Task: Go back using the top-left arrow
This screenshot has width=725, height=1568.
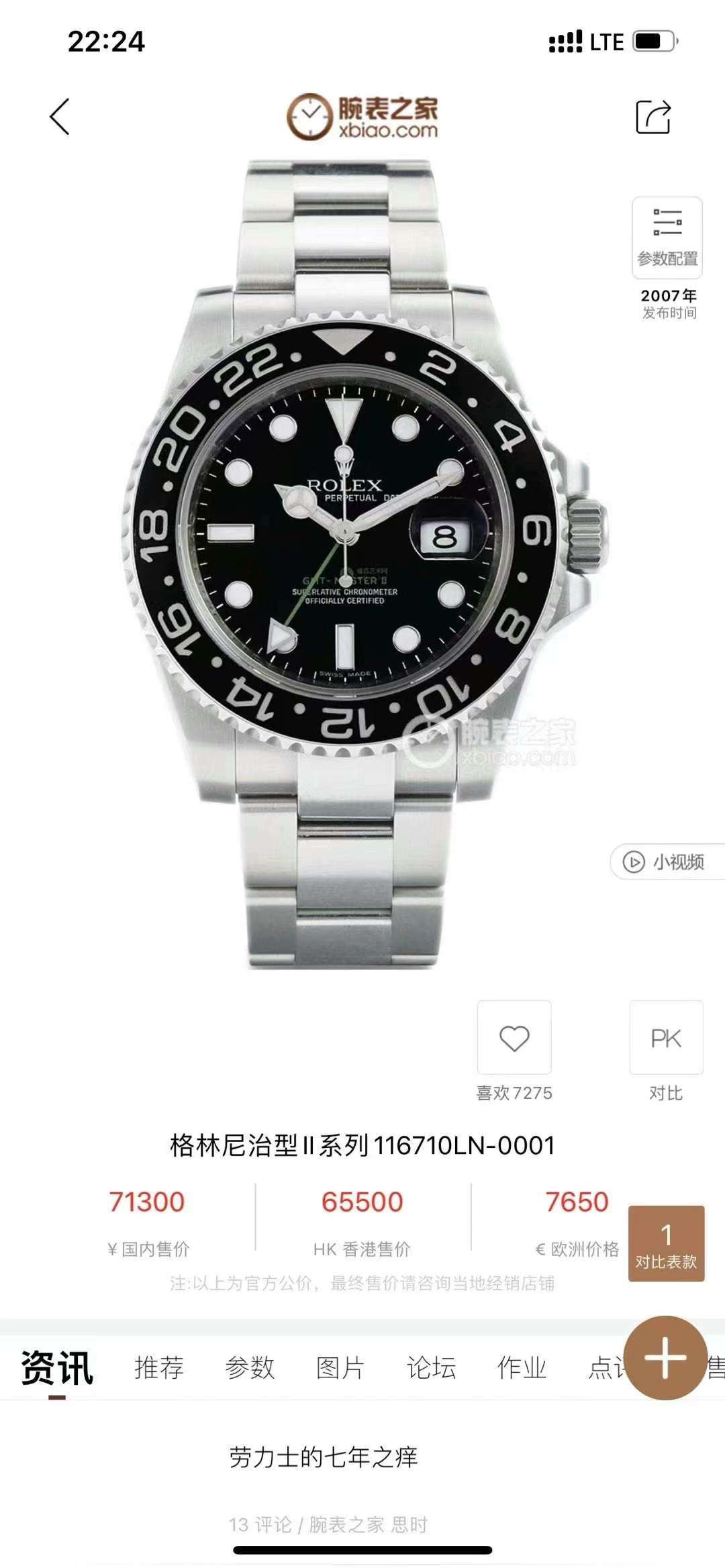Action: (x=60, y=117)
